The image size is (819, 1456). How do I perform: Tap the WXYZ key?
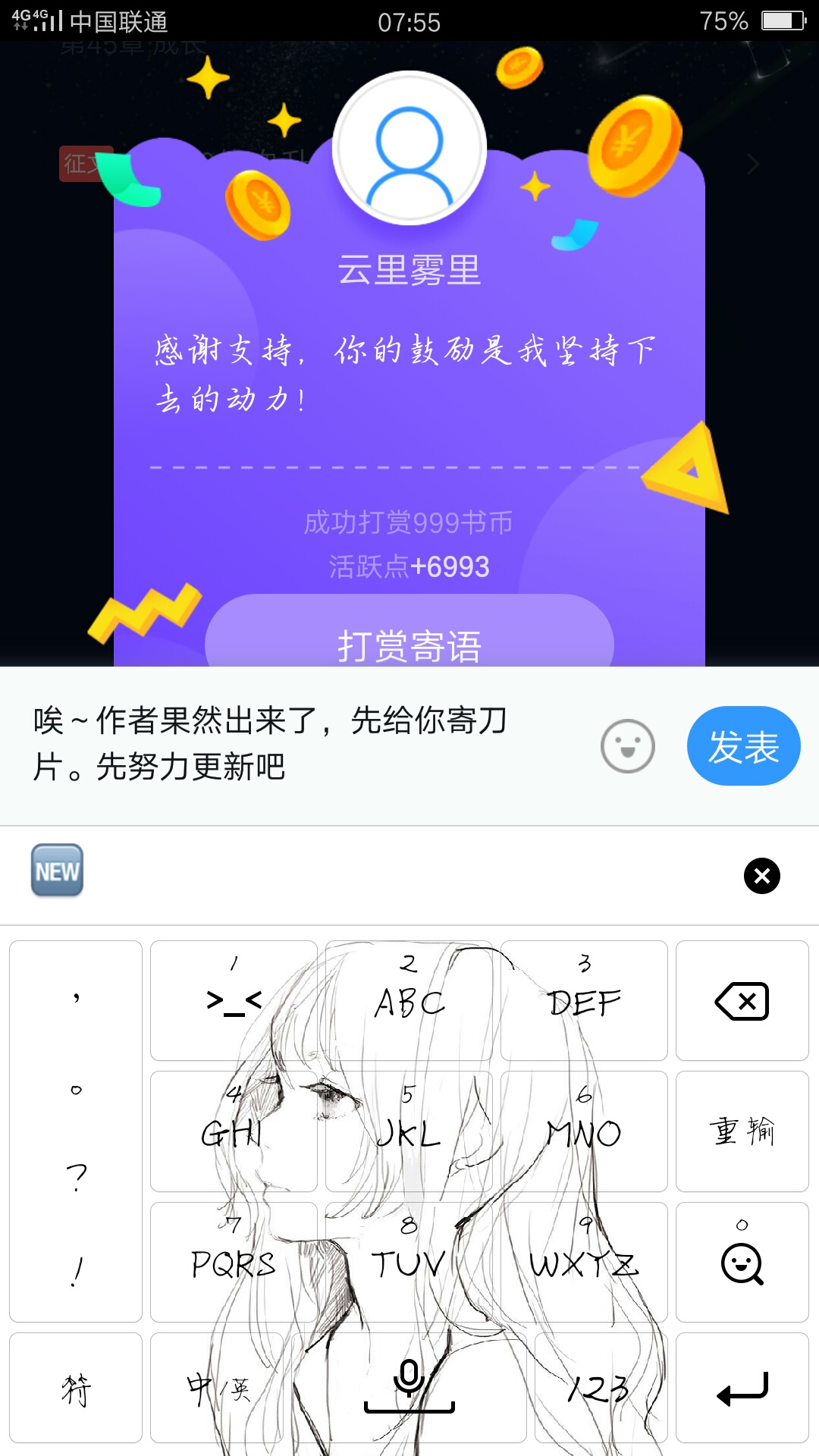584,1262
